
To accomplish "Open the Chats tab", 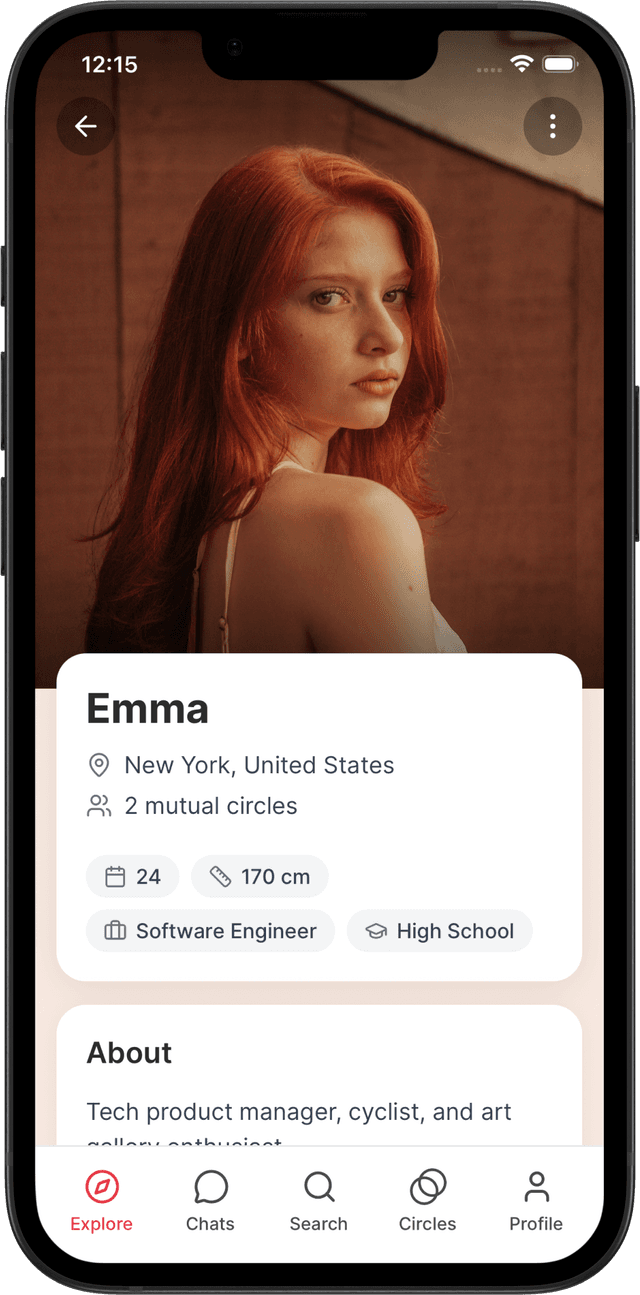I will click(210, 1201).
